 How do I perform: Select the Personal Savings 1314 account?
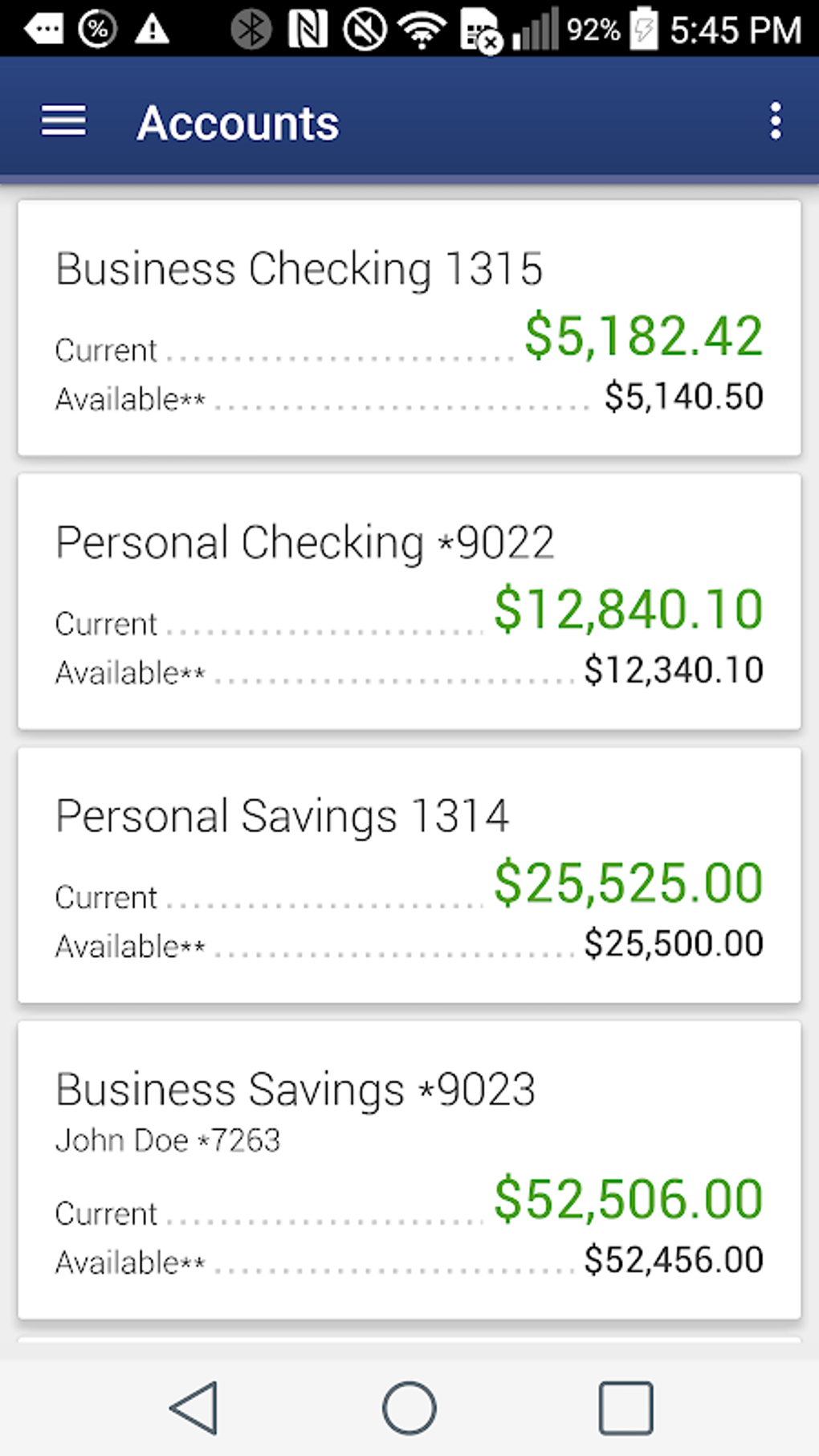tap(409, 875)
